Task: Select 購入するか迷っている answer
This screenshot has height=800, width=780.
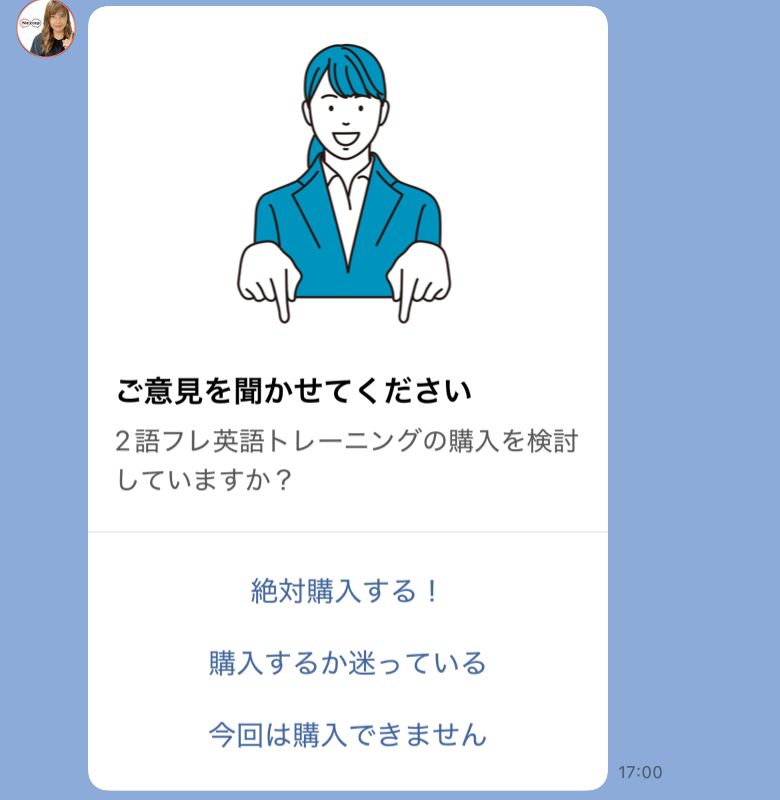Action: click(347, 663)
